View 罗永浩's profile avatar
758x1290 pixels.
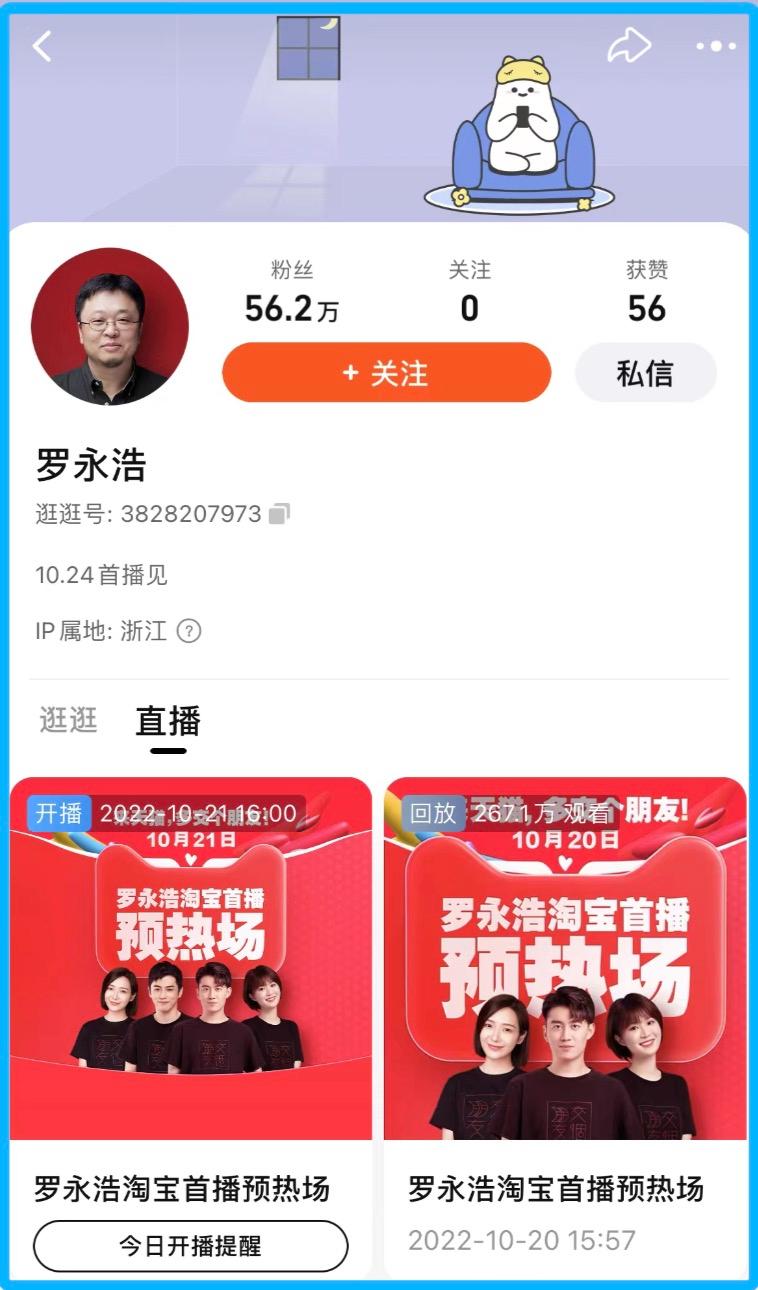(110, 326)
